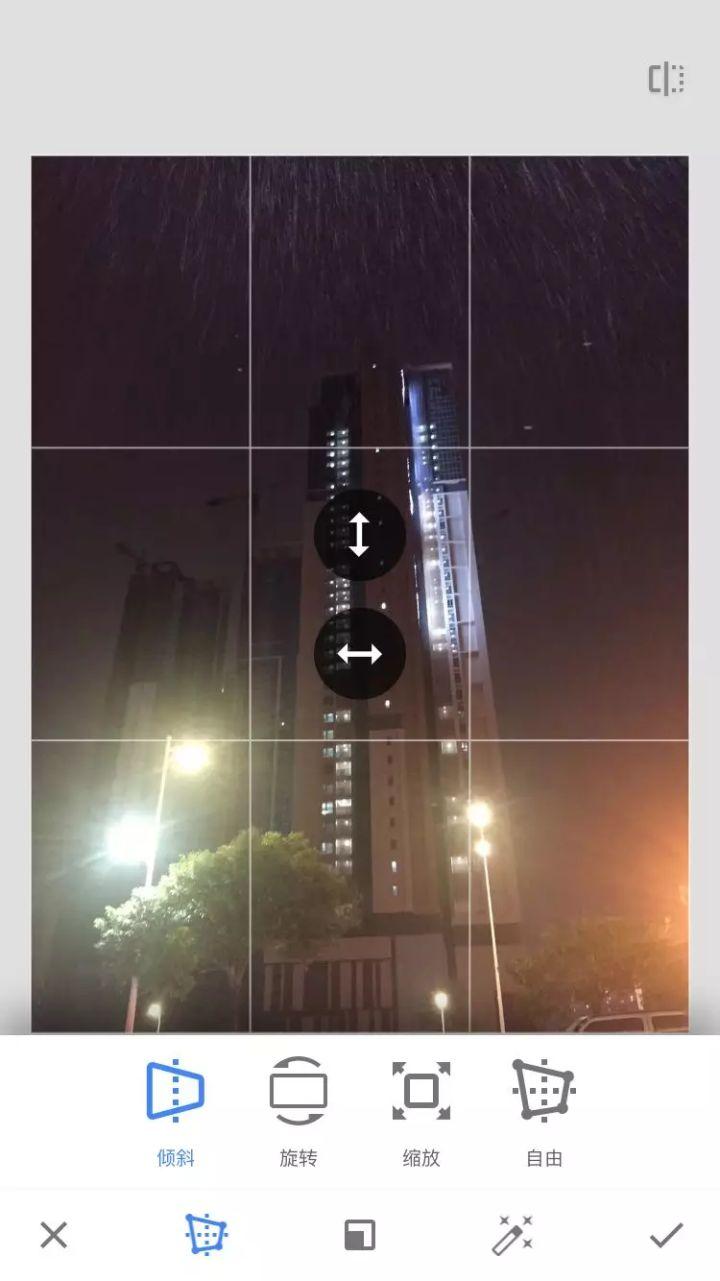Apply auto-adjust with the magic wand
Viewport: 720px width, 1281px height.
click(x=512, y=1235)
